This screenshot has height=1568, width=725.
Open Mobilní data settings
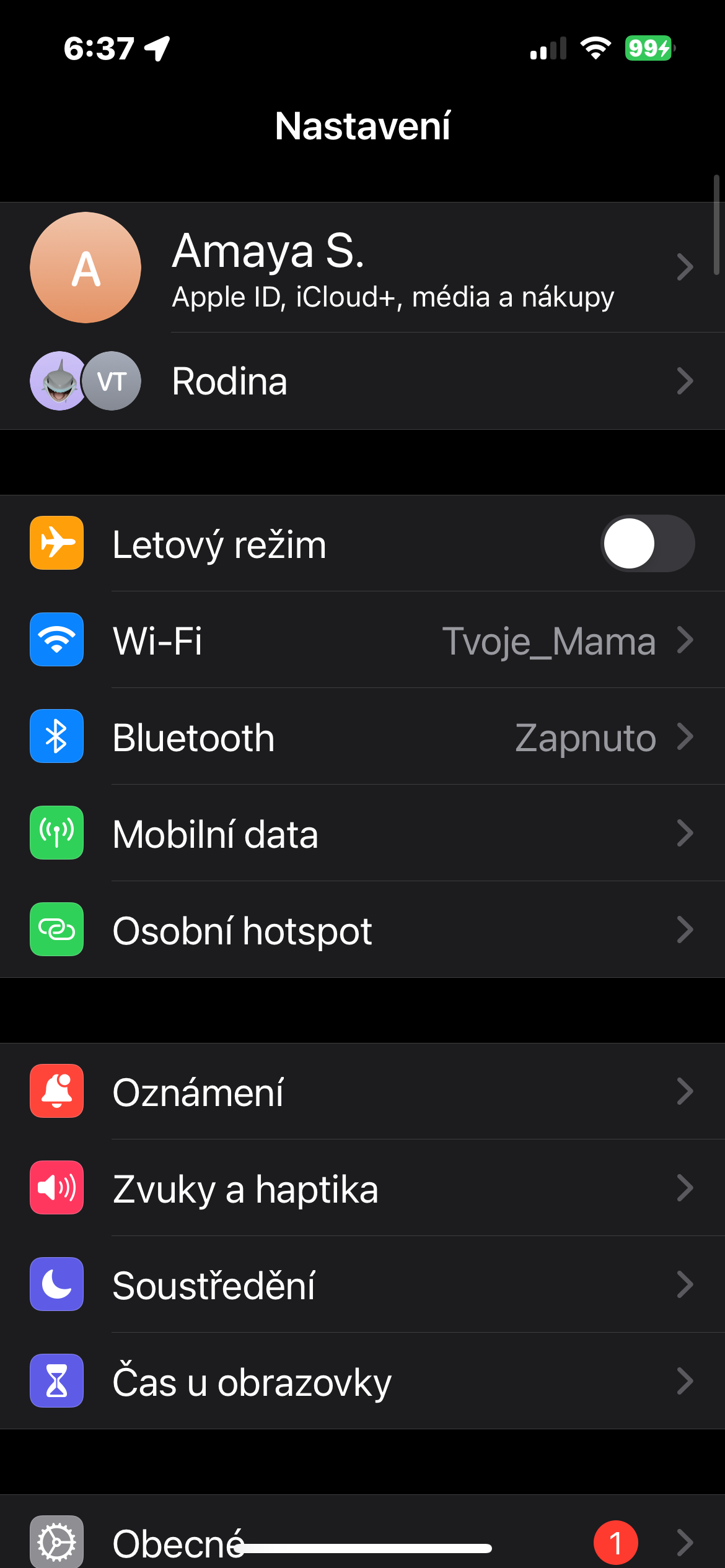pyautogui.click(x=362, y=834)
